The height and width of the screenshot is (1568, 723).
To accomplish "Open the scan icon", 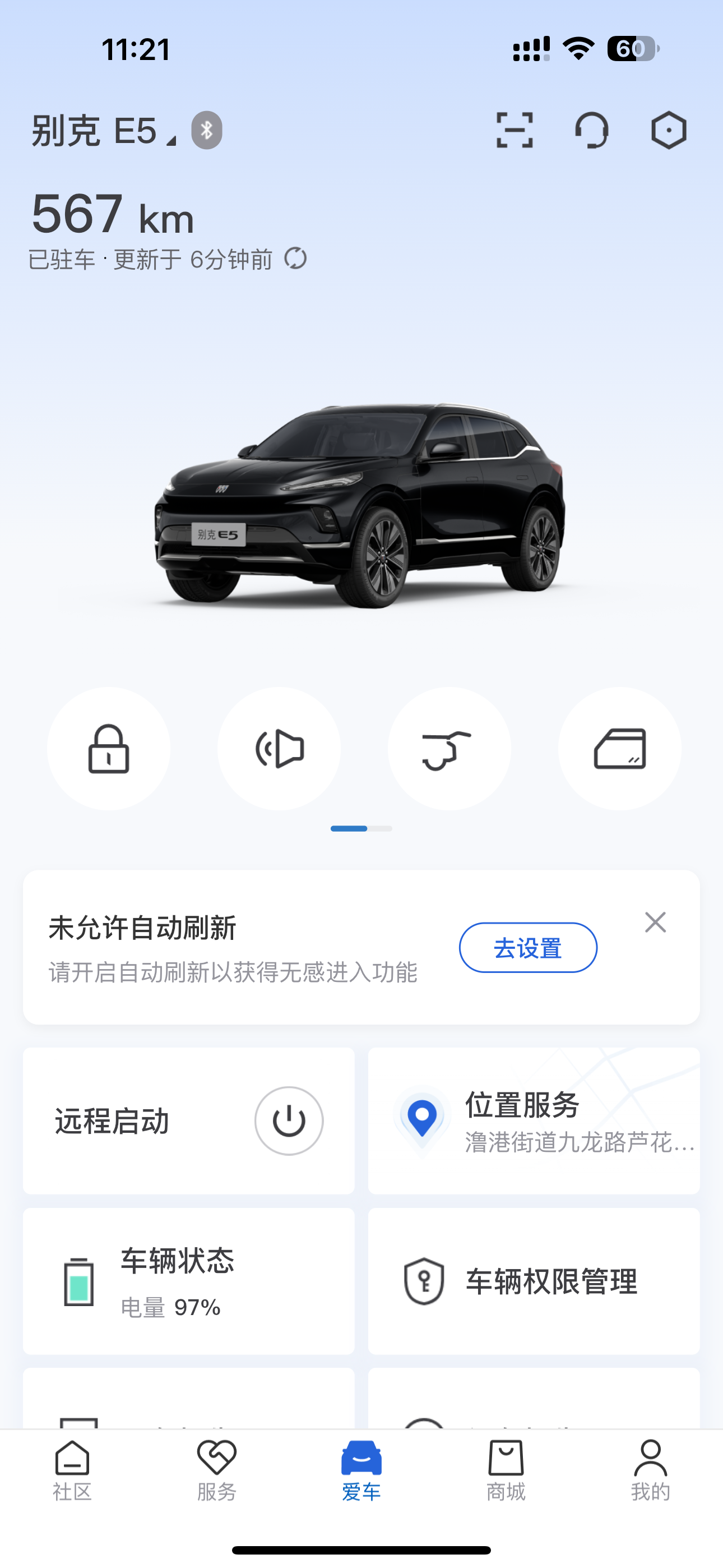I will [515, 130].
